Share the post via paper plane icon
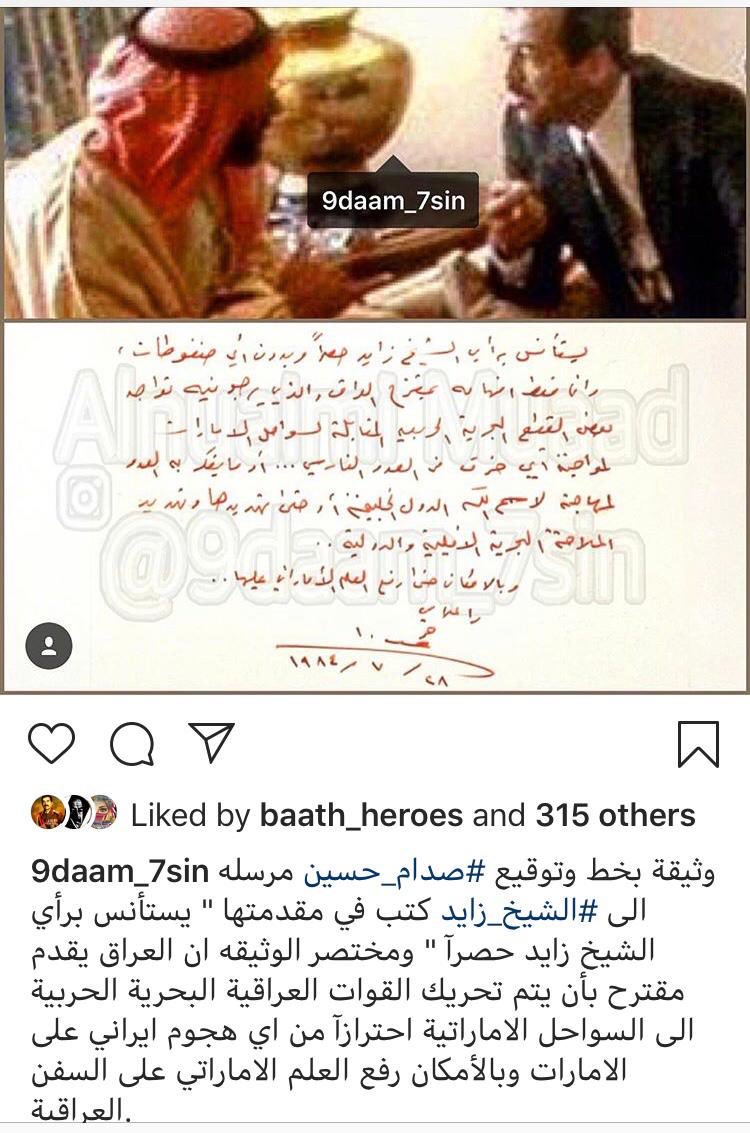 (211, 742)
